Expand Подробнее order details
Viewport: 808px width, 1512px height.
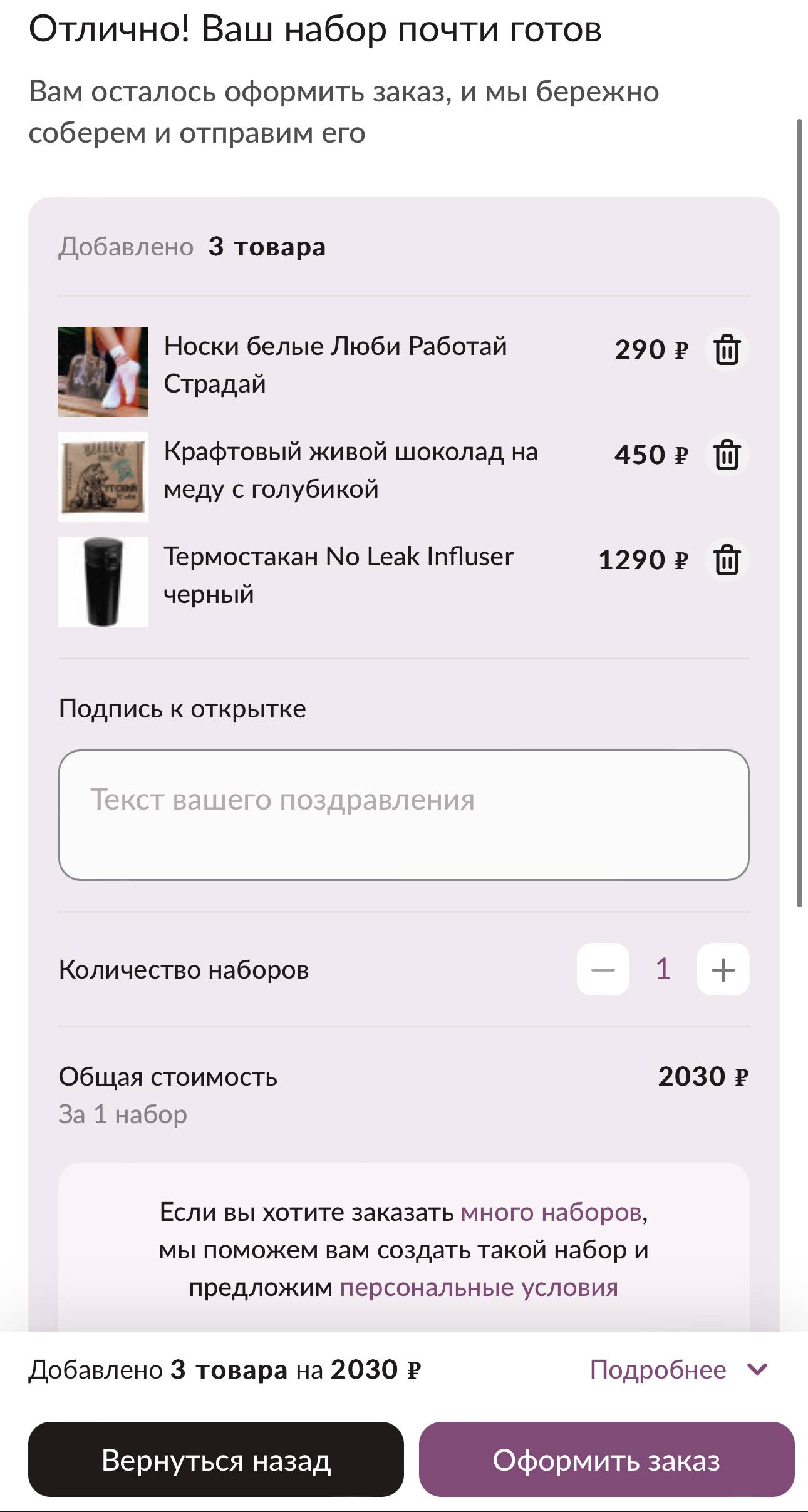tap(679, 1370)
